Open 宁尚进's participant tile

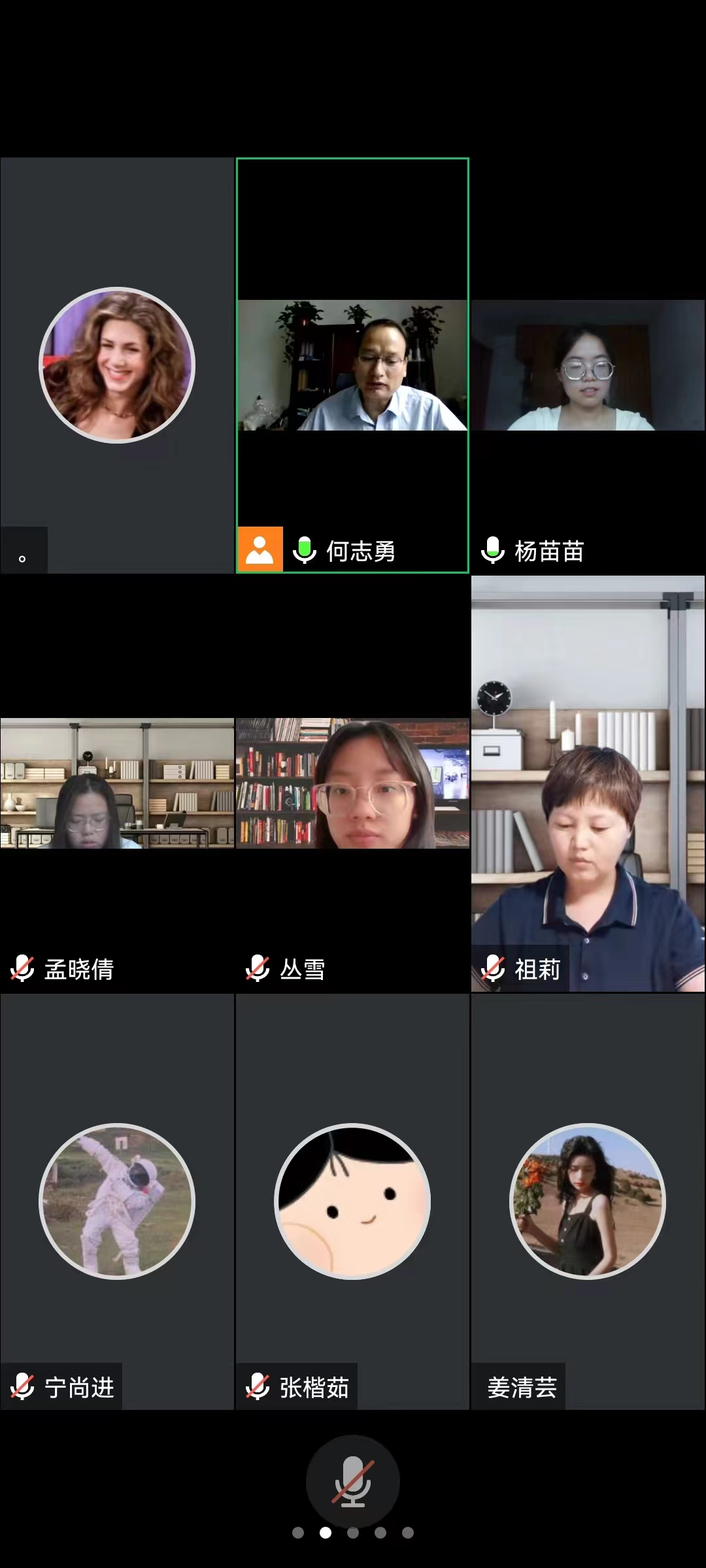click(x=117, y=1201)
